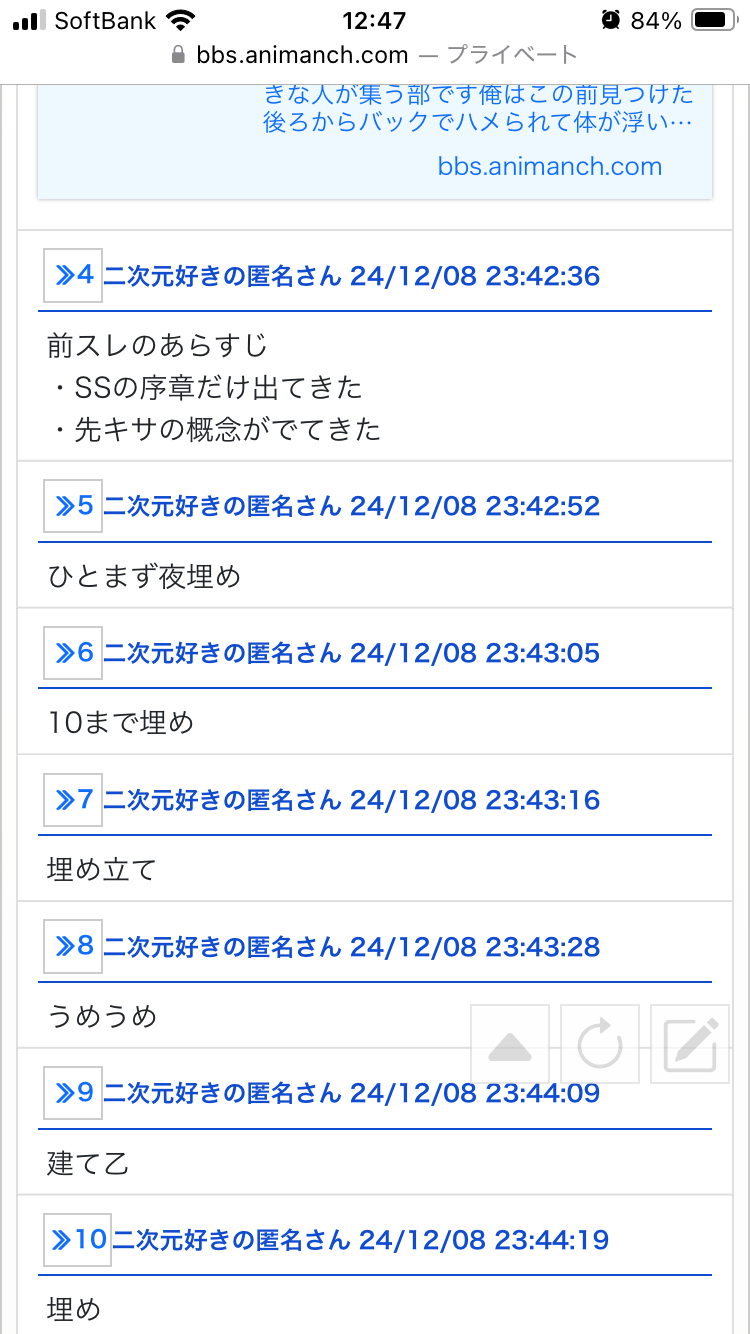
Task: Jump to top with the up arrow
Action: (510, 1044)
